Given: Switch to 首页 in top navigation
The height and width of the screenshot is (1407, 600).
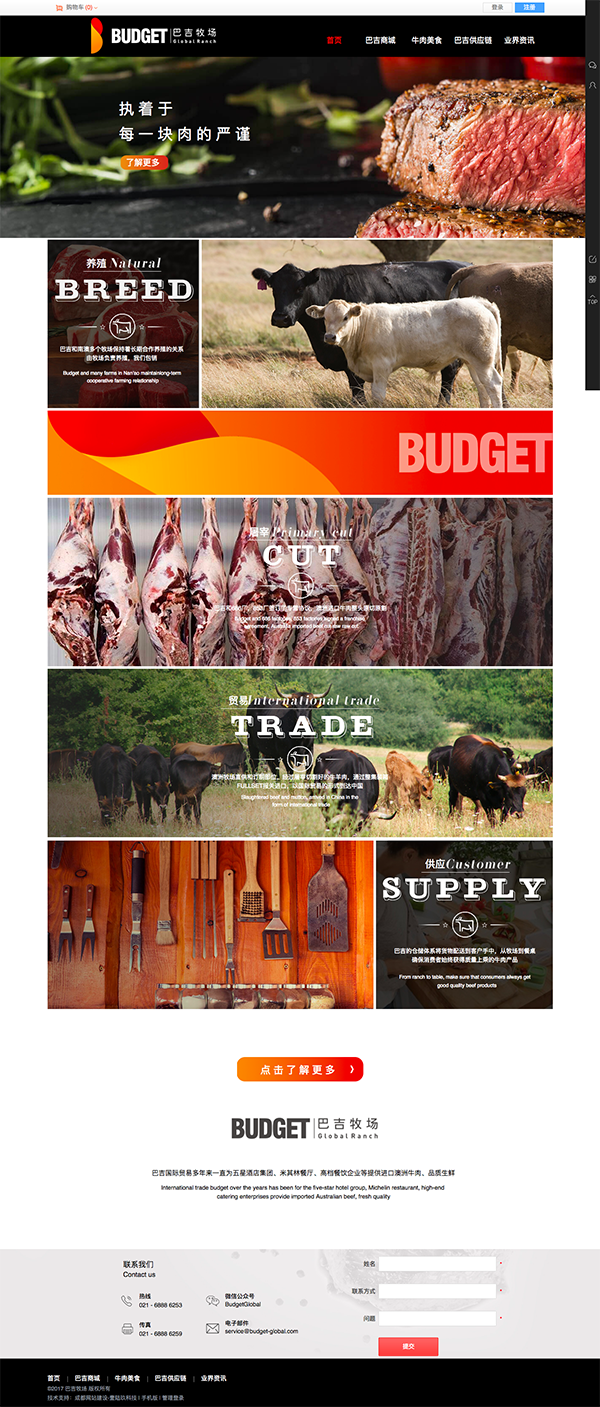Looking at the screenshot, I should pyautogui.click(x=334, y=40).
